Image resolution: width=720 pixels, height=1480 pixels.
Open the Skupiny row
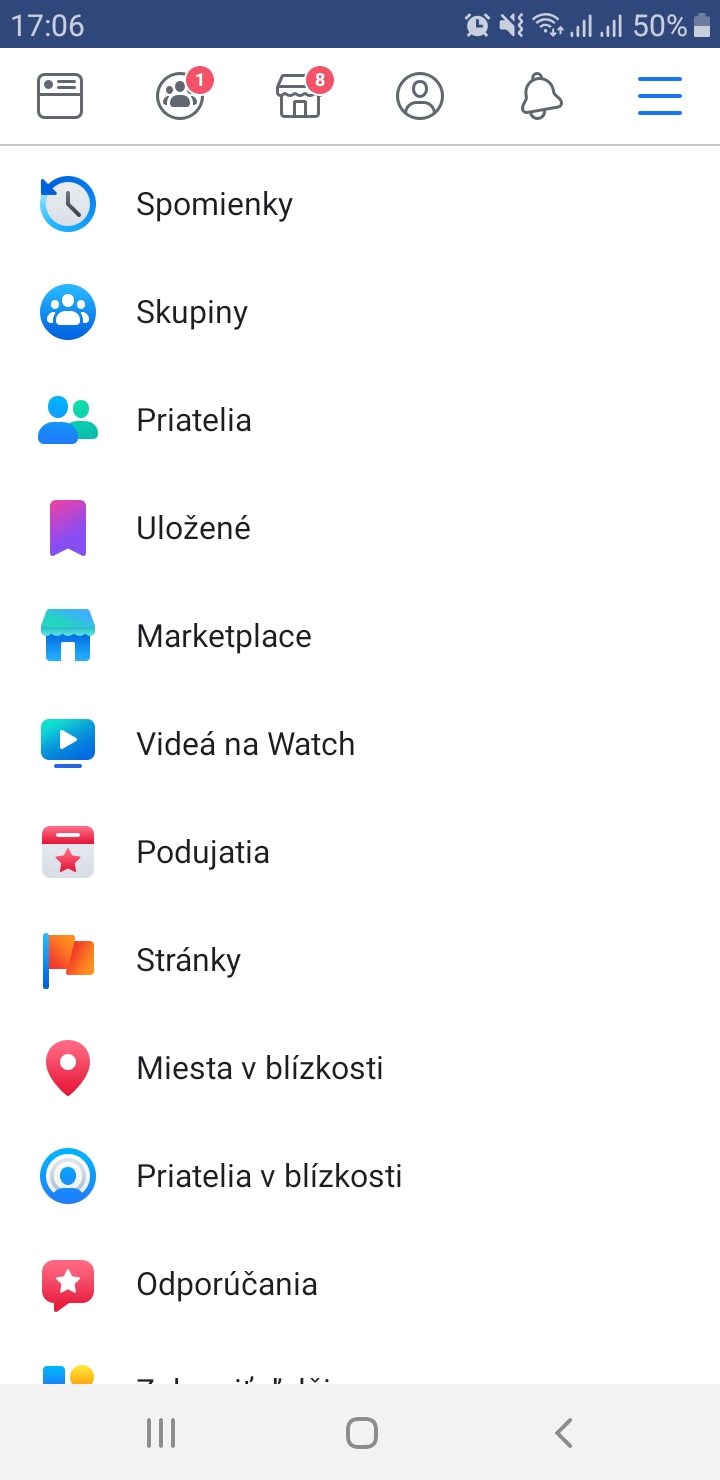(360, 312)
